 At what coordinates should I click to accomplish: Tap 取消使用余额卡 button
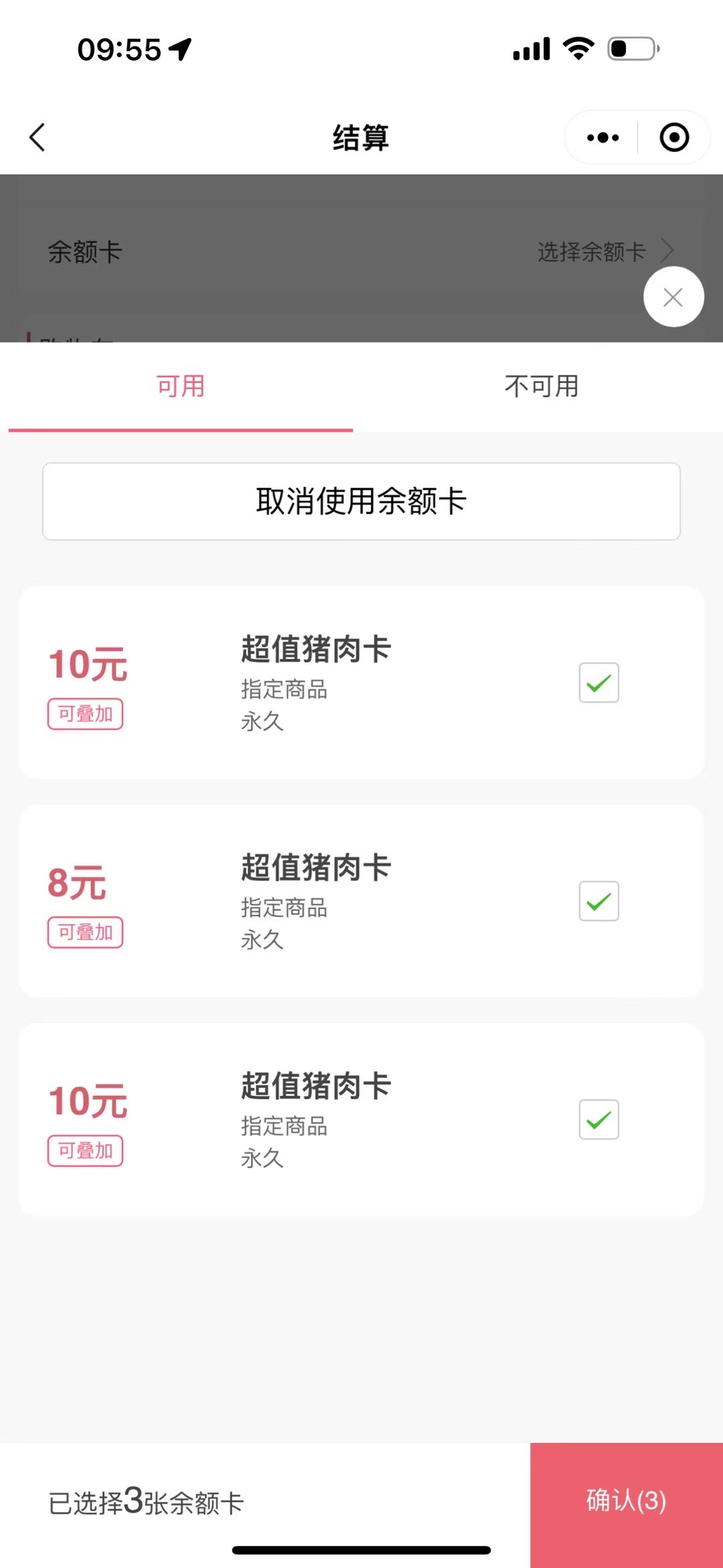pos(361,501)
